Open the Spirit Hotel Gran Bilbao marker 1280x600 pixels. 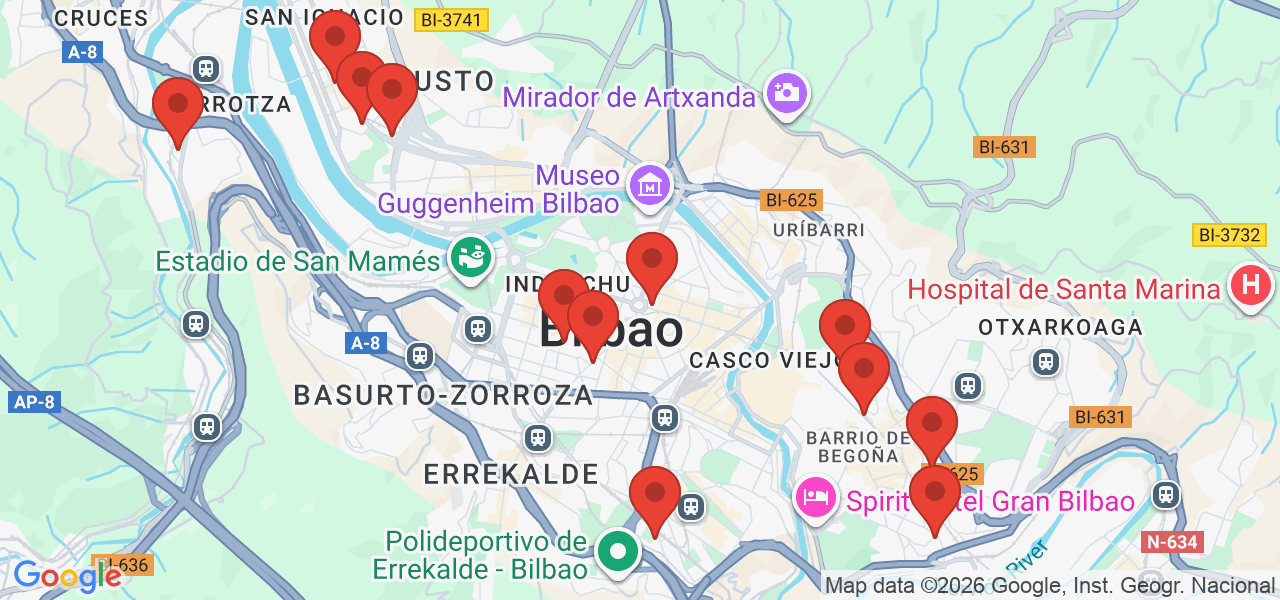(816, 497)
